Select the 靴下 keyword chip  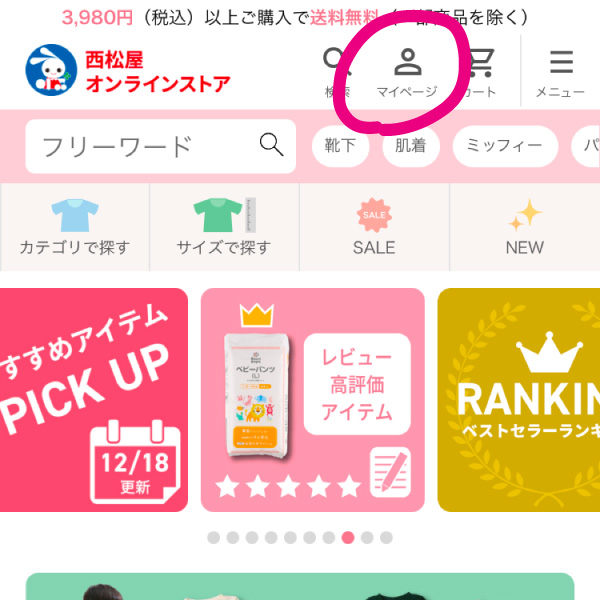(x=340, y=146)
